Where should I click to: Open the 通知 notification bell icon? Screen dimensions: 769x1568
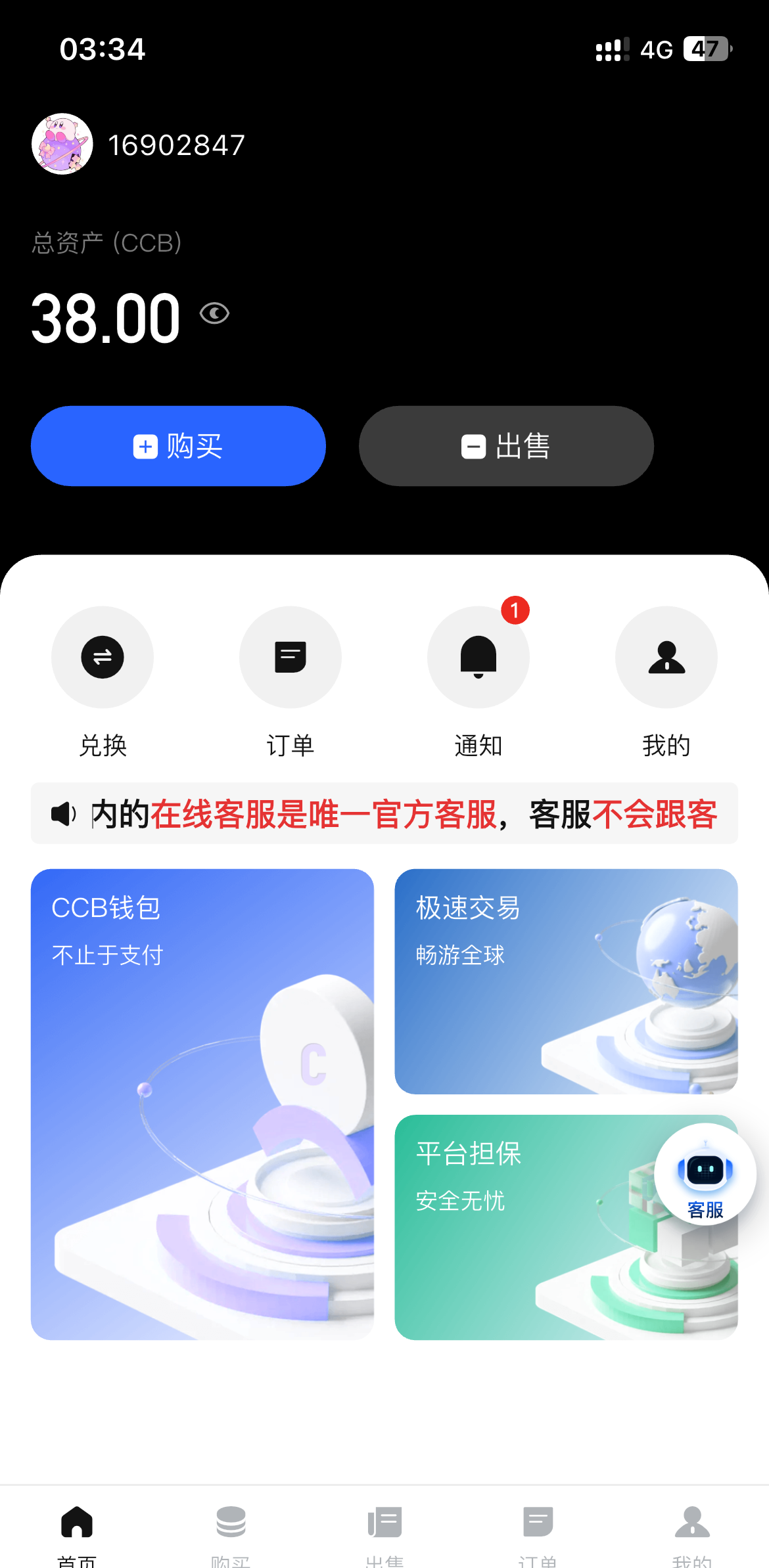tap(478, 657)
